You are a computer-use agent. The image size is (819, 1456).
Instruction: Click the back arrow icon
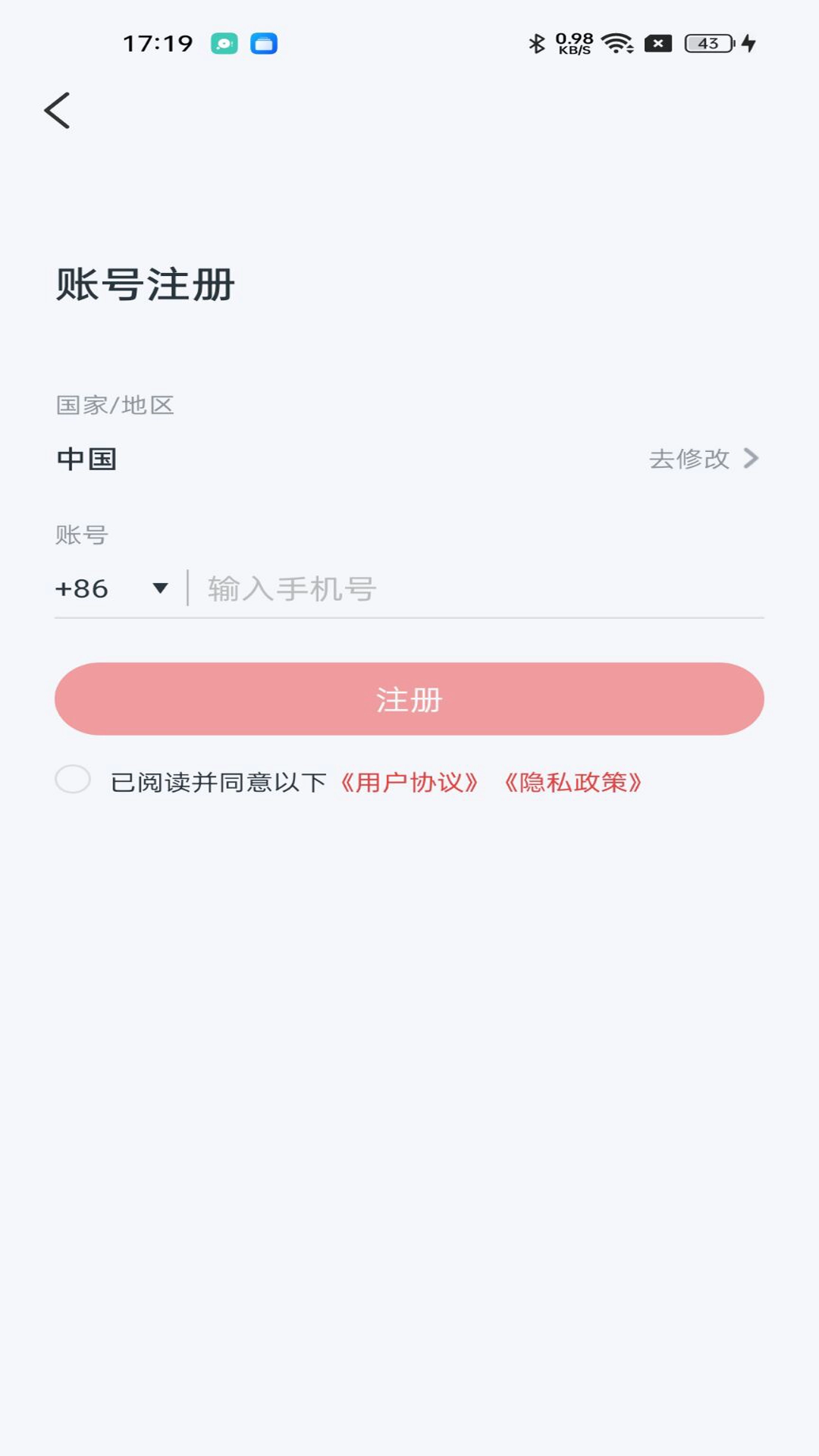tap(58, 109)
